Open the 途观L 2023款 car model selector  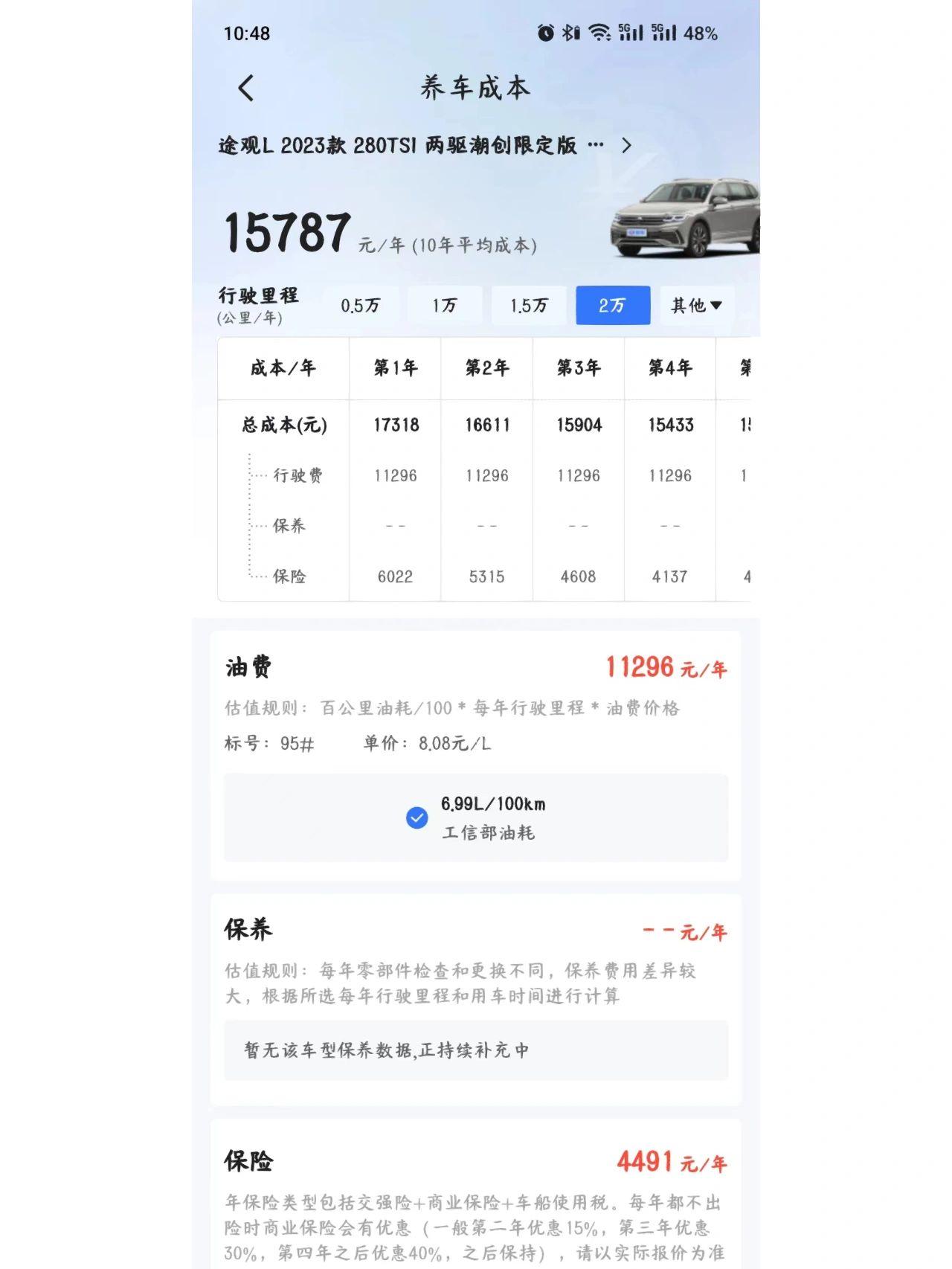click(425, 145)
